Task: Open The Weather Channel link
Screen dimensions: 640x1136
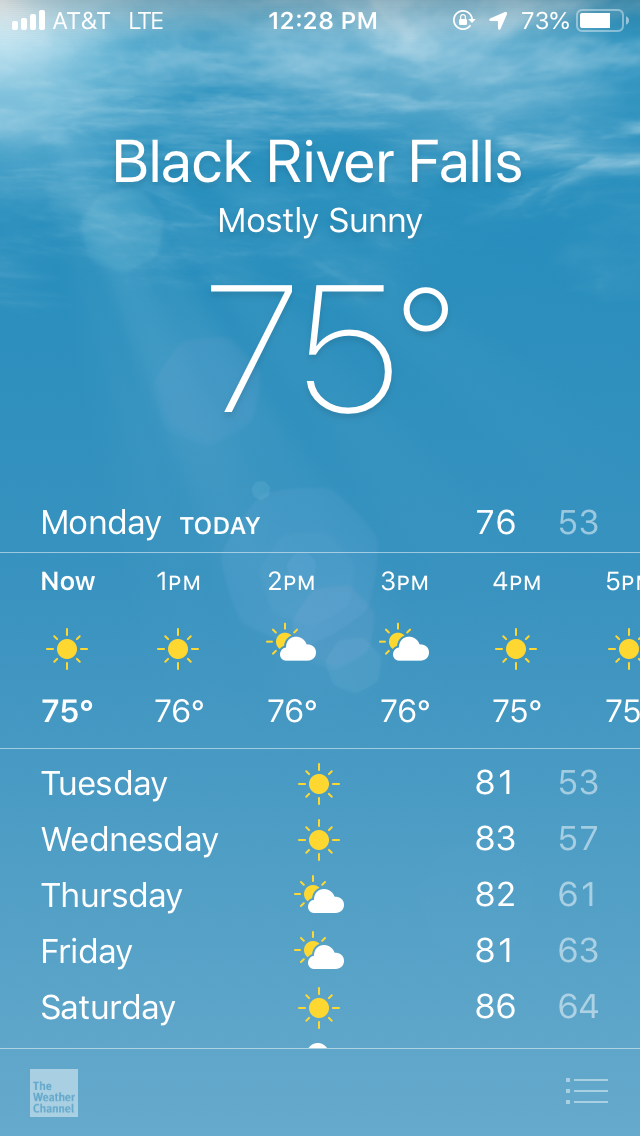Action: (54, 1092)
